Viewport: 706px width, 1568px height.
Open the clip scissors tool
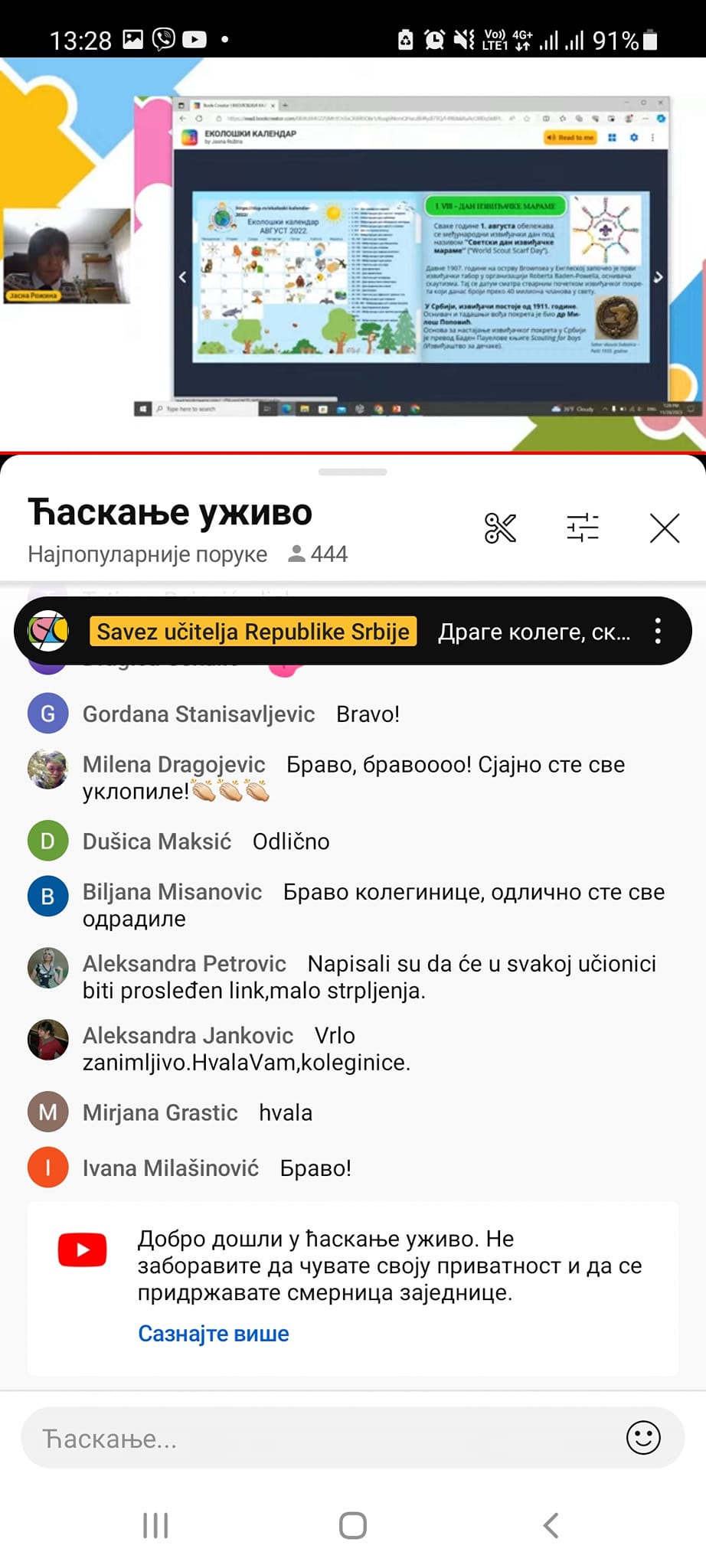500,528
